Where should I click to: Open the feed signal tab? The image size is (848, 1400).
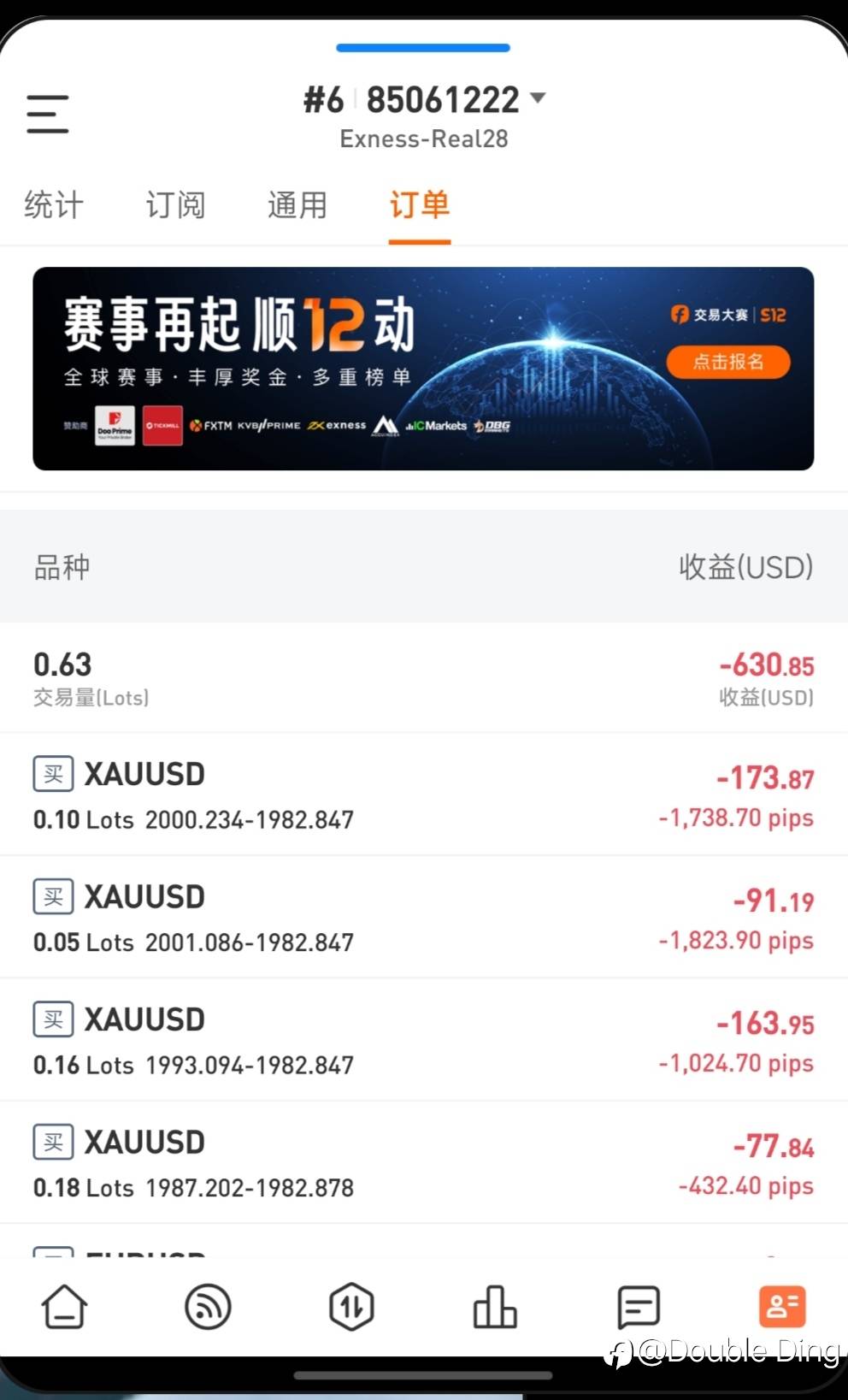[x=208, y=1307]
